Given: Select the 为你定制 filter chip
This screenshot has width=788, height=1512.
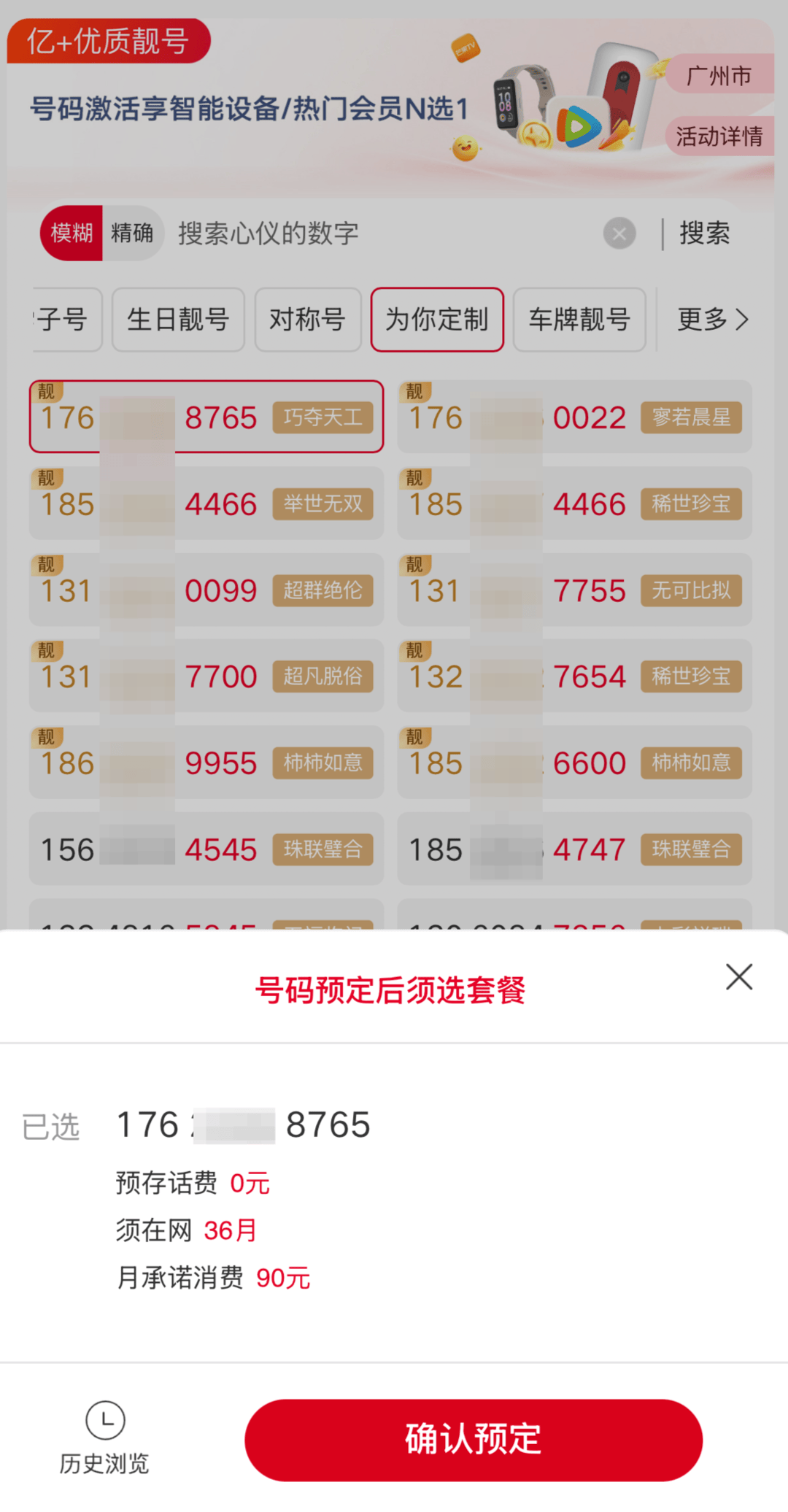Looking at the screenshot, I should coord(436,320).
